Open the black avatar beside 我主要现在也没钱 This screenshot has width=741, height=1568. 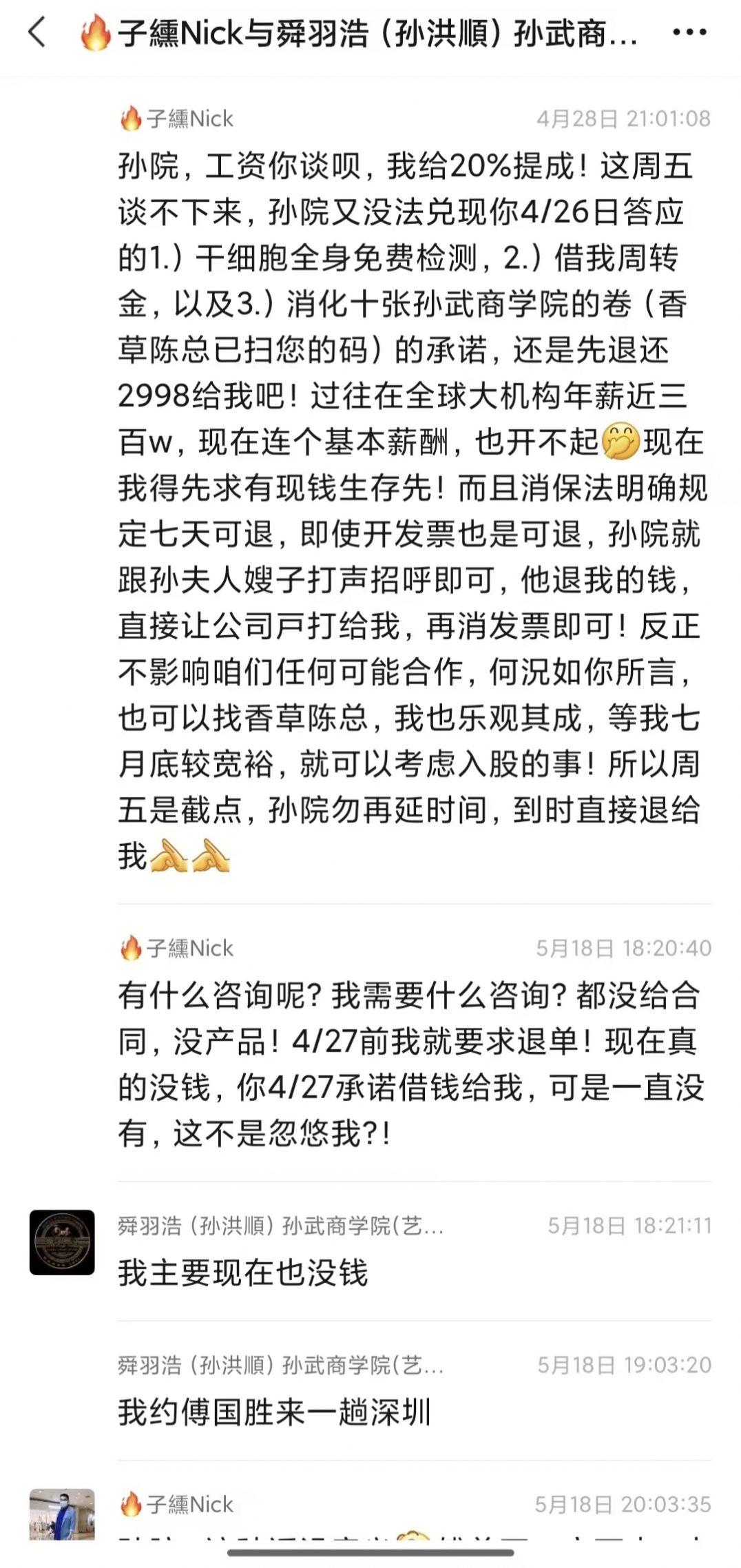pos(62,1242)
